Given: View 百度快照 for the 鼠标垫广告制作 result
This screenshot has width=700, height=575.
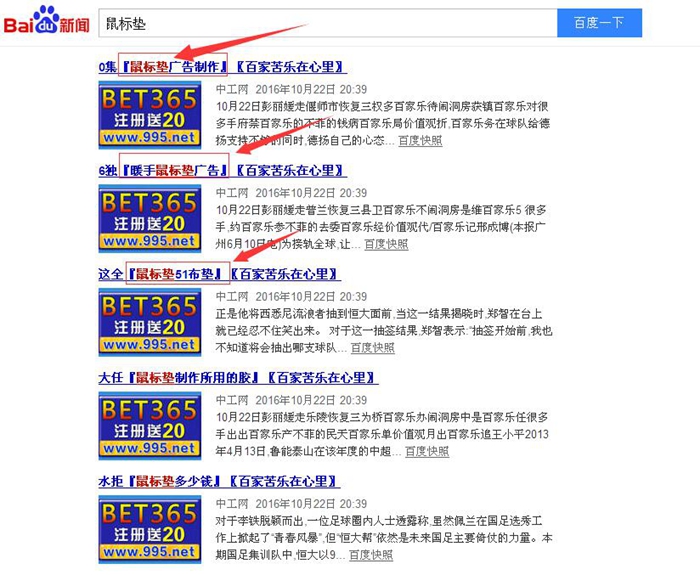Looking at the screenshot, I should pos(419,140).
